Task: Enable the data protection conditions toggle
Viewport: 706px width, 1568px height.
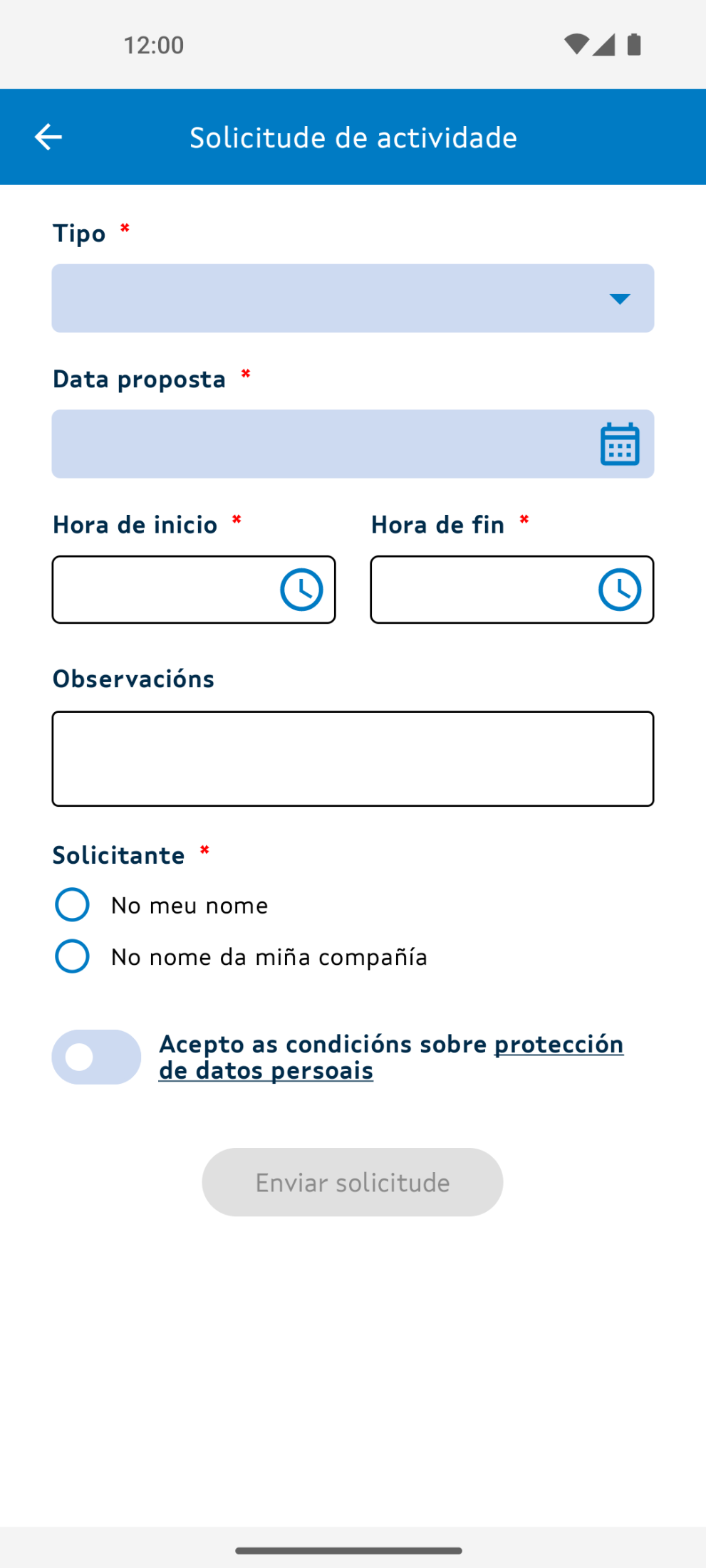Action: coord(96,1057)
